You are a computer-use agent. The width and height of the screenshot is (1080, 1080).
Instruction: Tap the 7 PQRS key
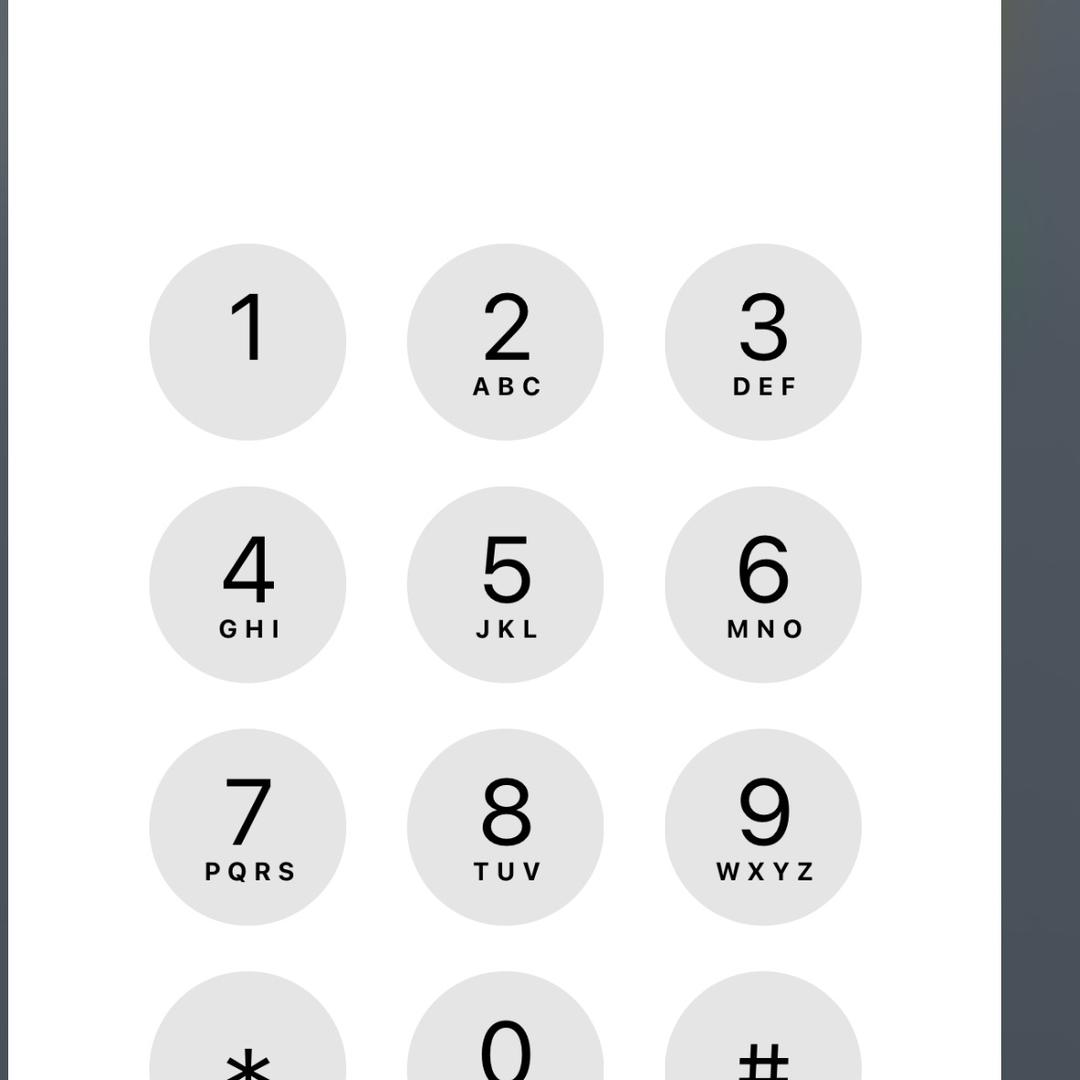[248, 827]
